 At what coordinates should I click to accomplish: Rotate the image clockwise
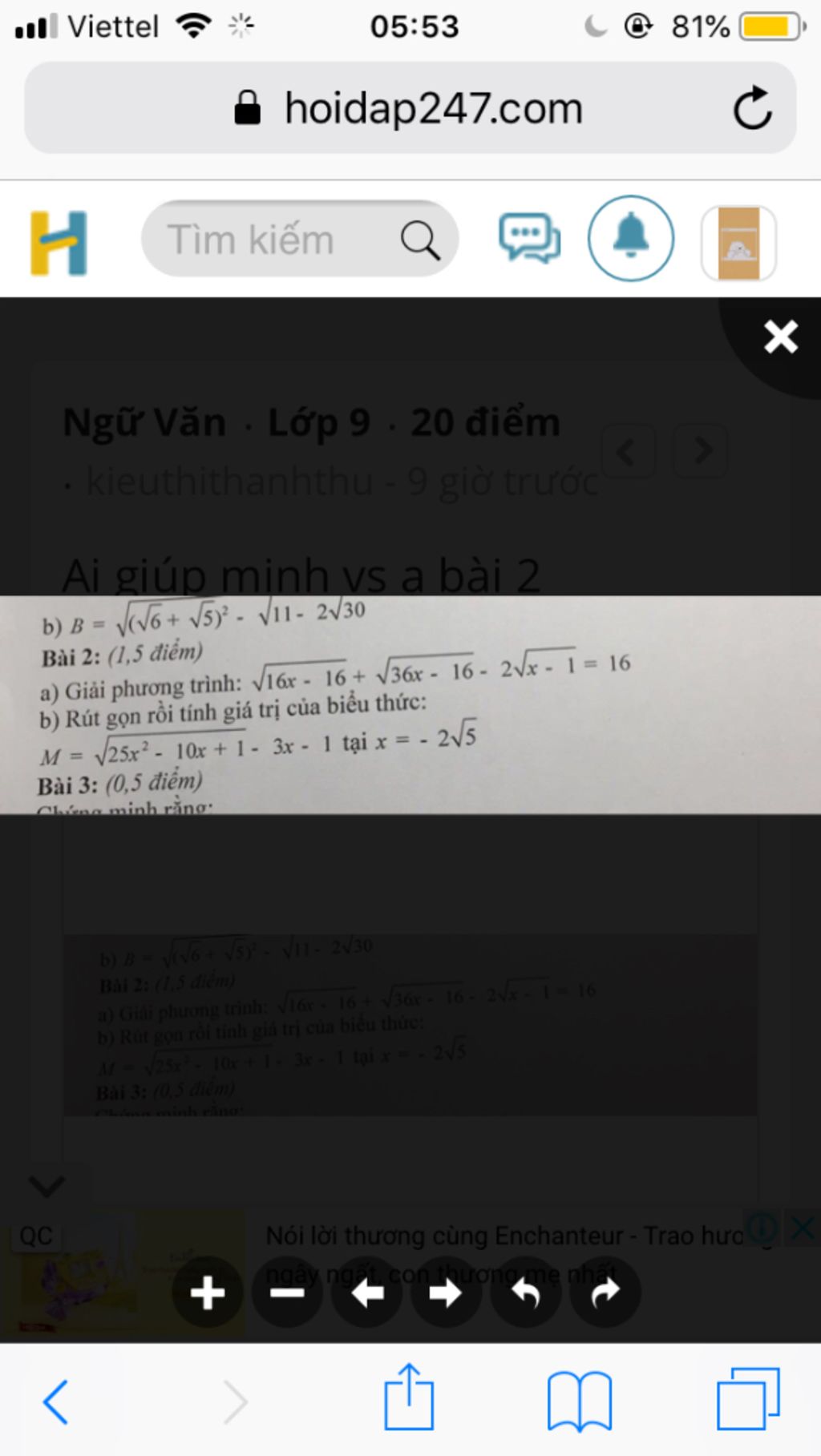[605, 1293]
